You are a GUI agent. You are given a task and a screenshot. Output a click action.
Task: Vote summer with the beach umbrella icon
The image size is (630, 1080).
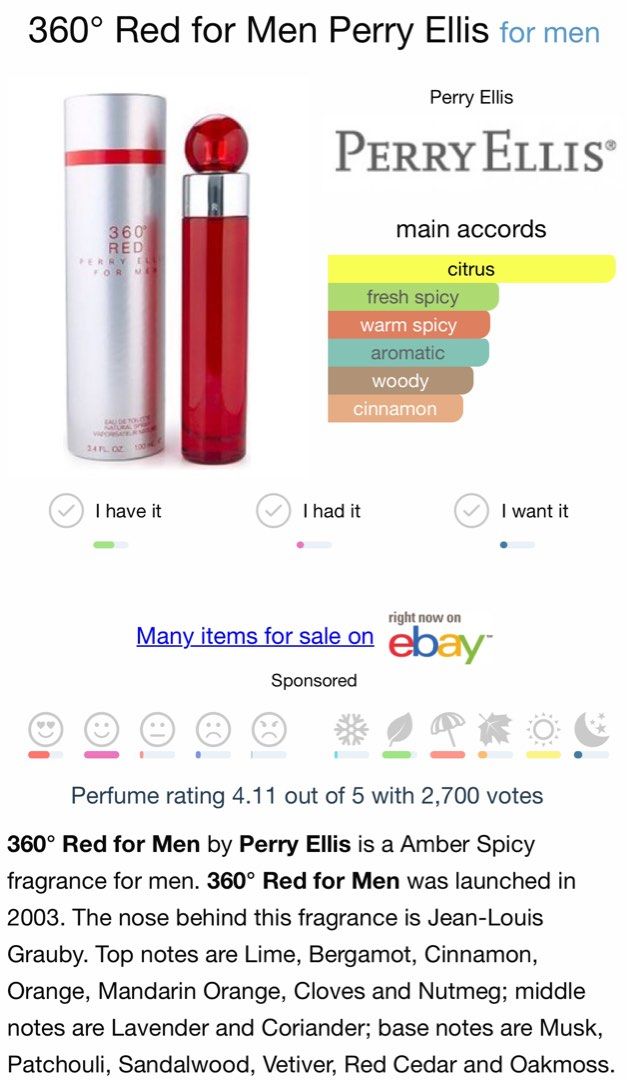tap(447, 729)
